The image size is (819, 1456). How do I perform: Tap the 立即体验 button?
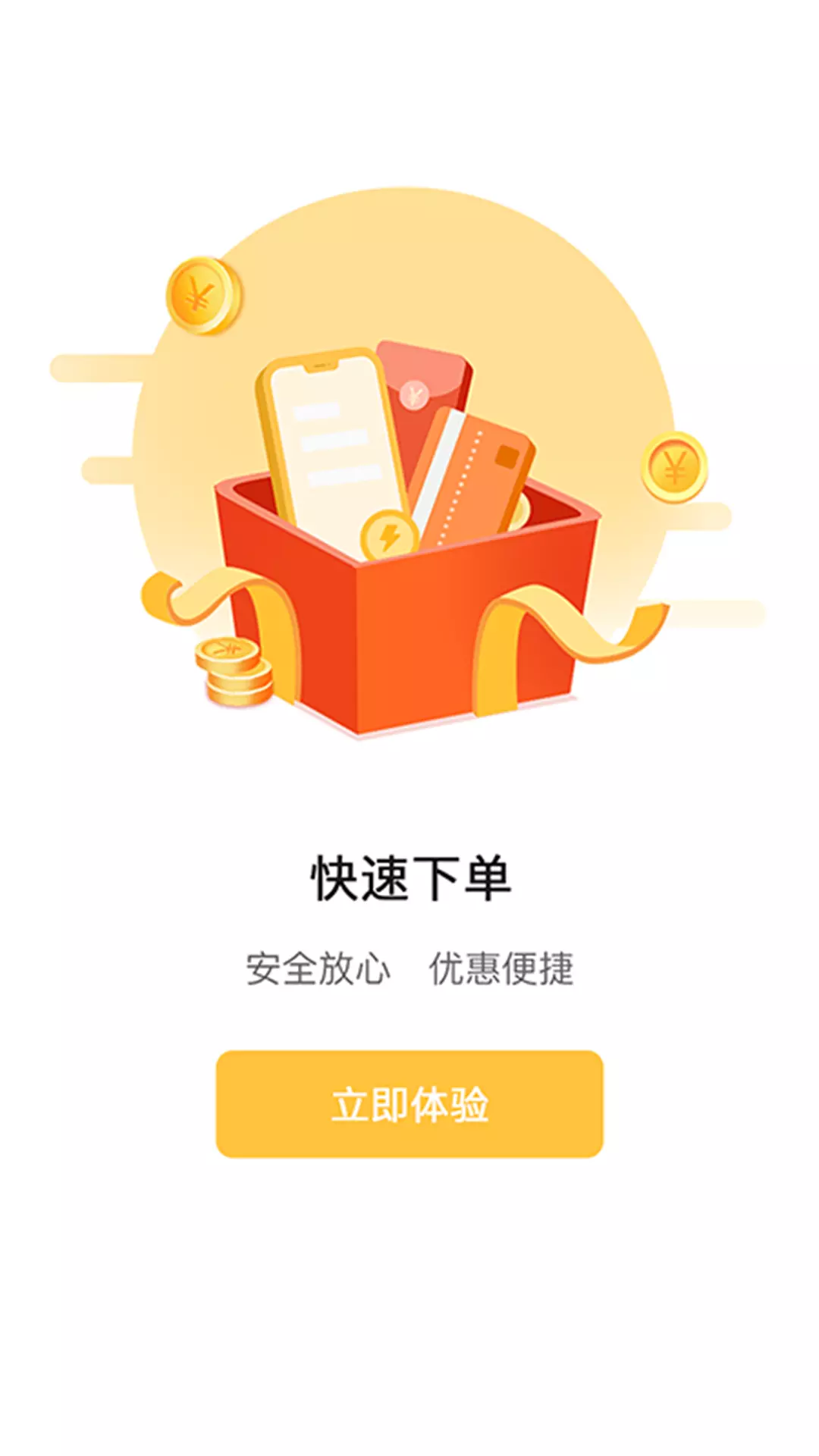[x=409, y=1104]
